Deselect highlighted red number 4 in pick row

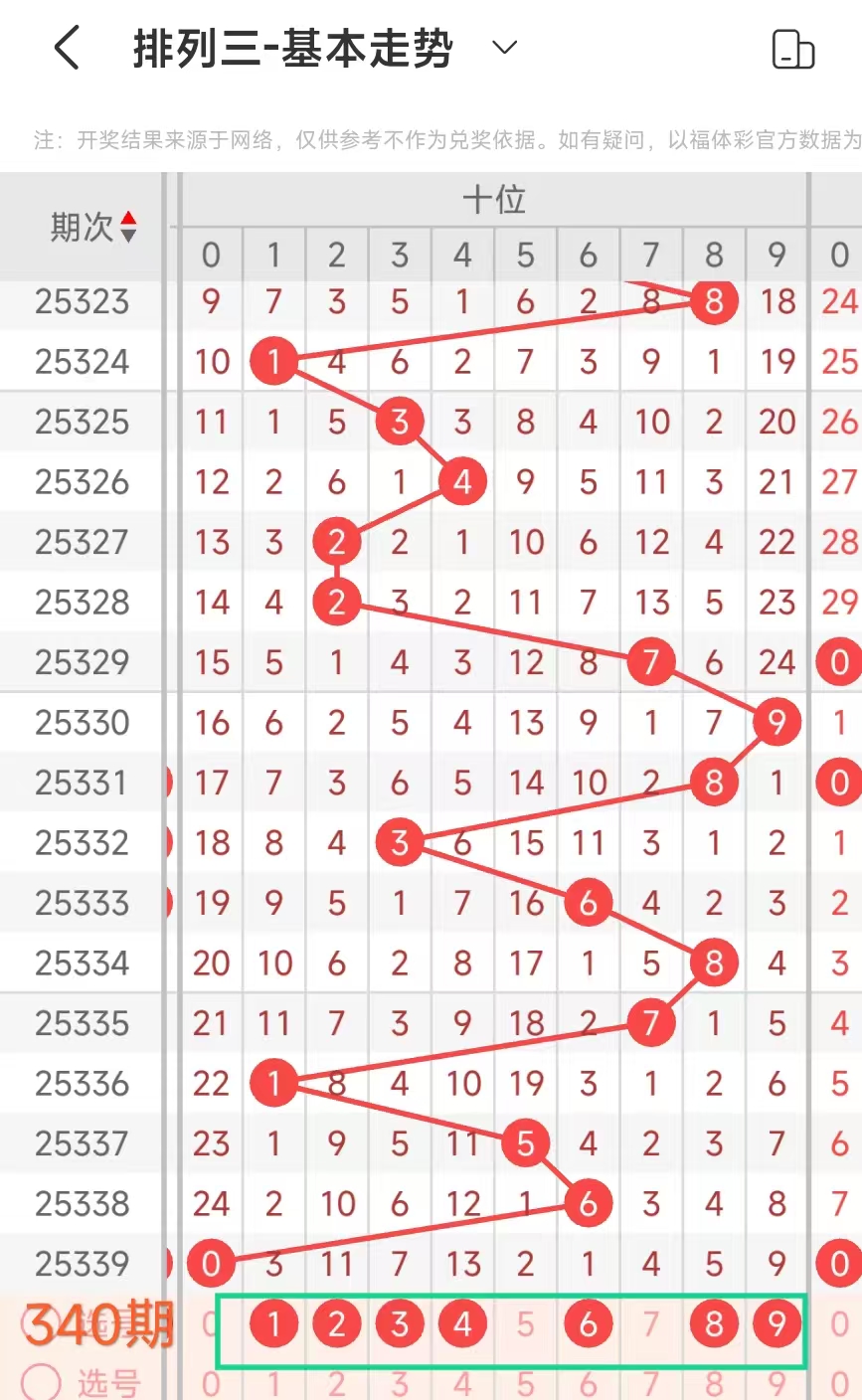coord(462,1324)
